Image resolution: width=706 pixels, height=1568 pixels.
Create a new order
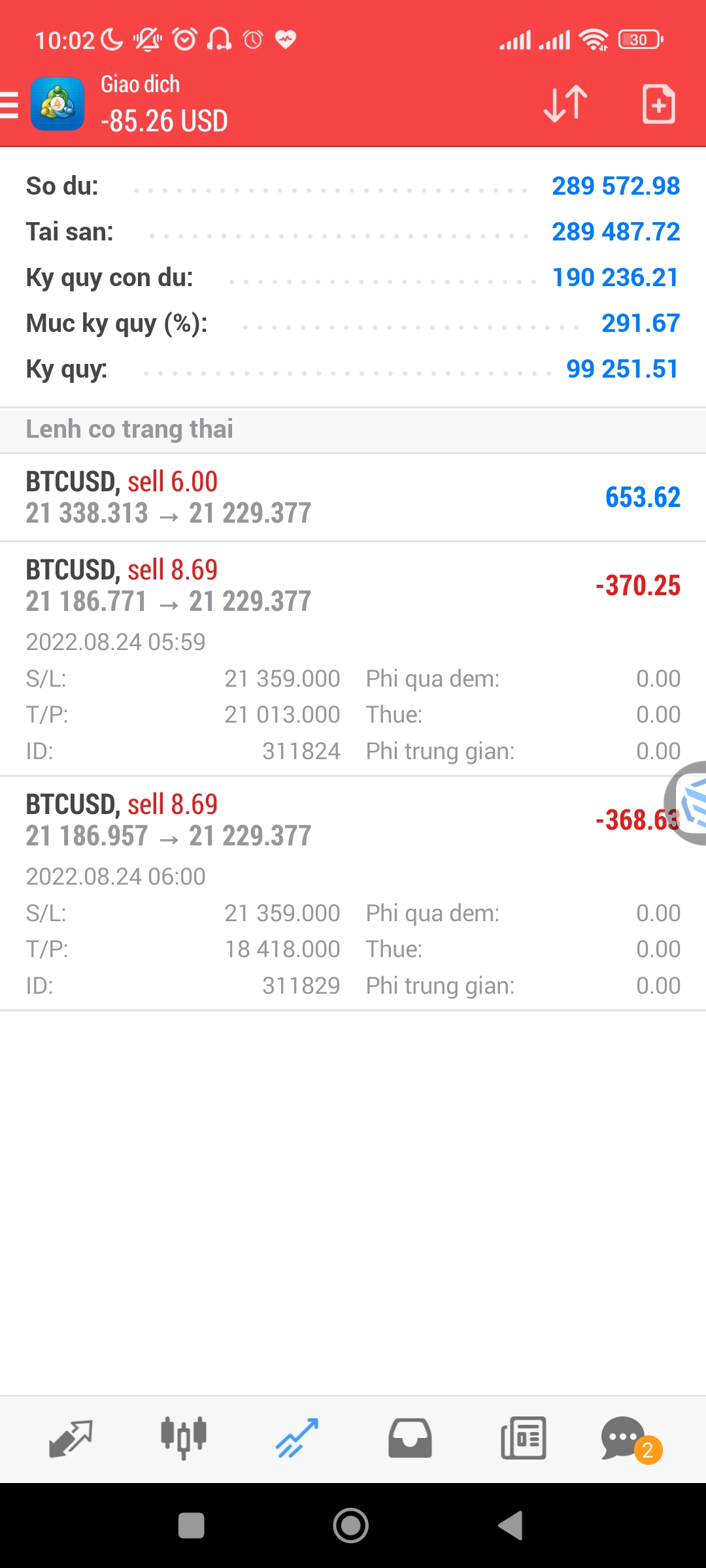coord(658,104)
